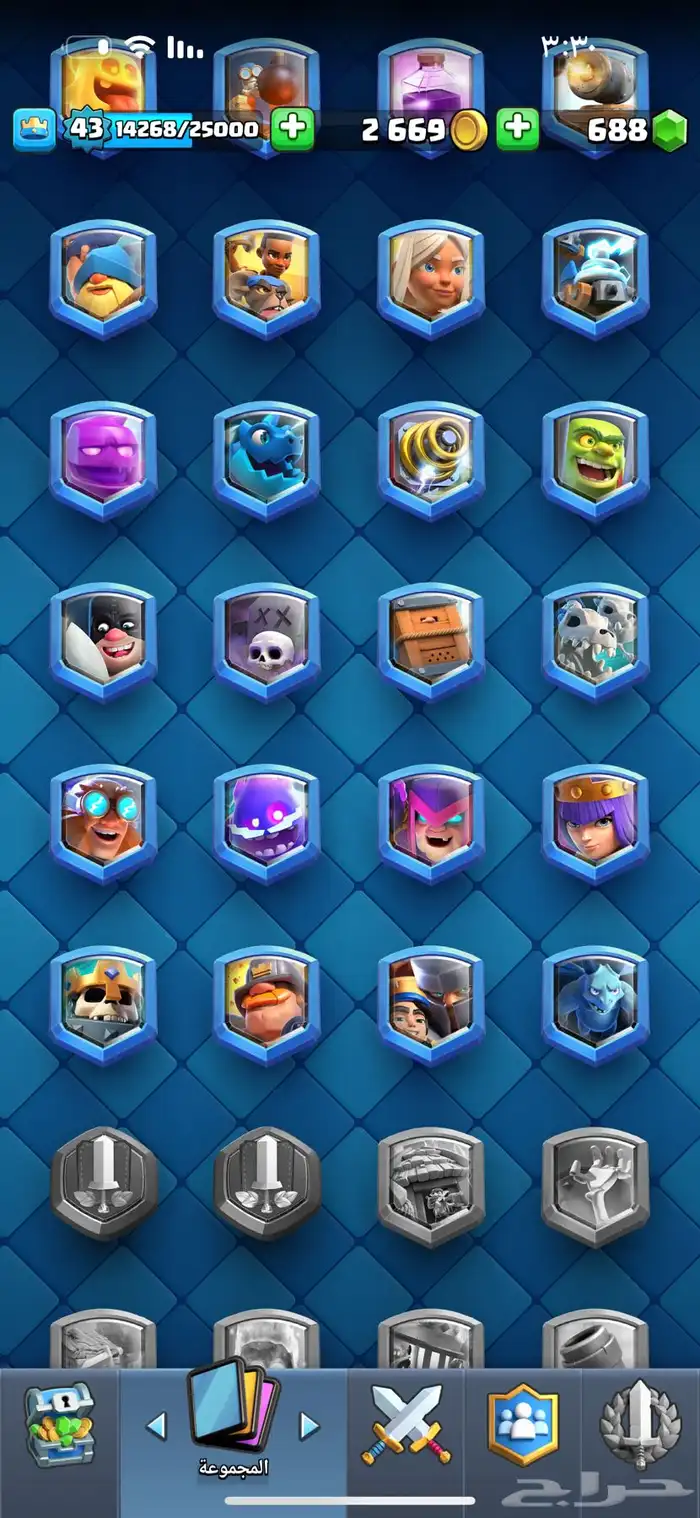Tap the right arrow beside the cards tab
Viewport: 700px width, 1518px height.
309,1425
